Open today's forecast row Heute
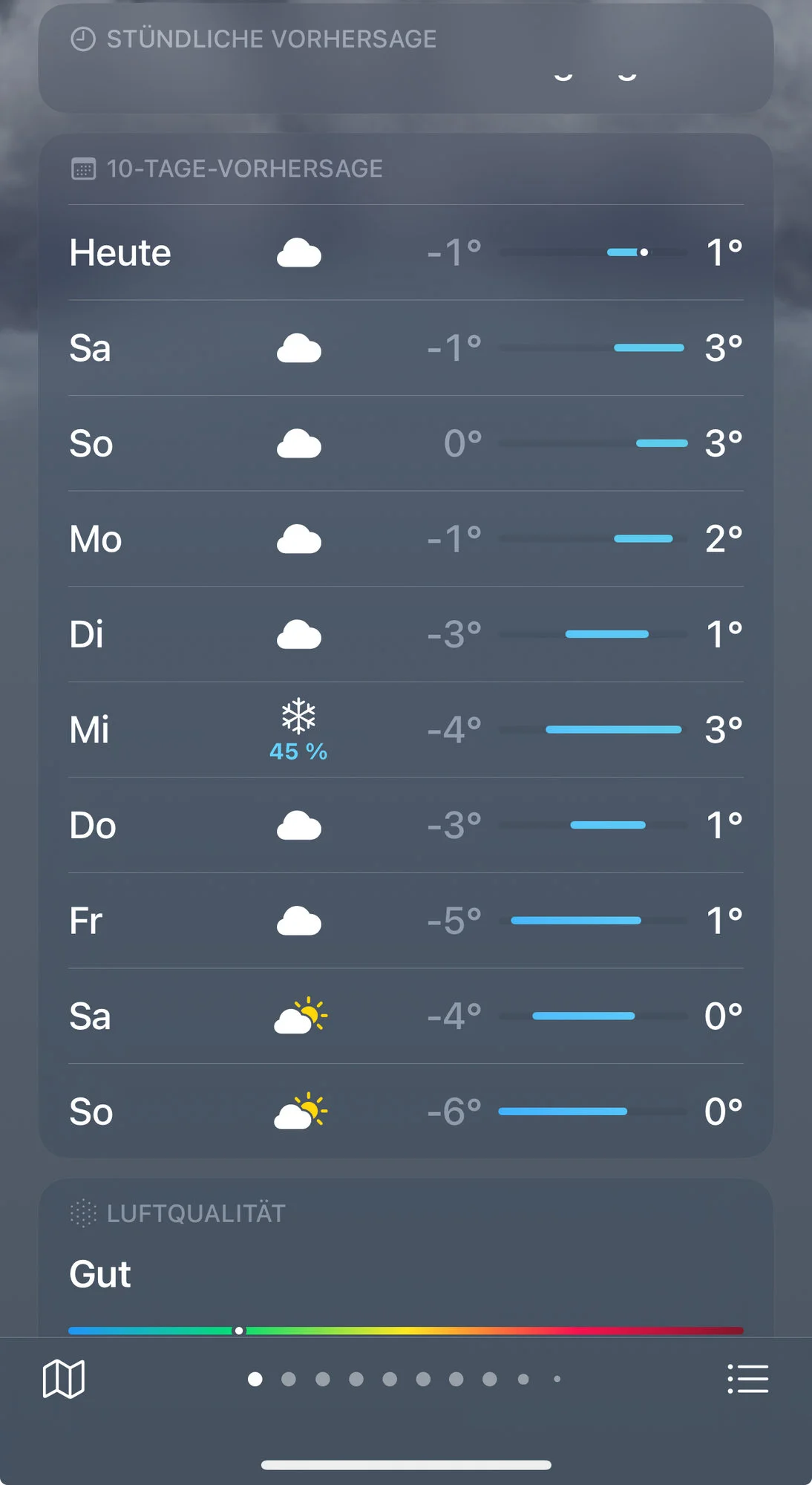 pos(406,252)
